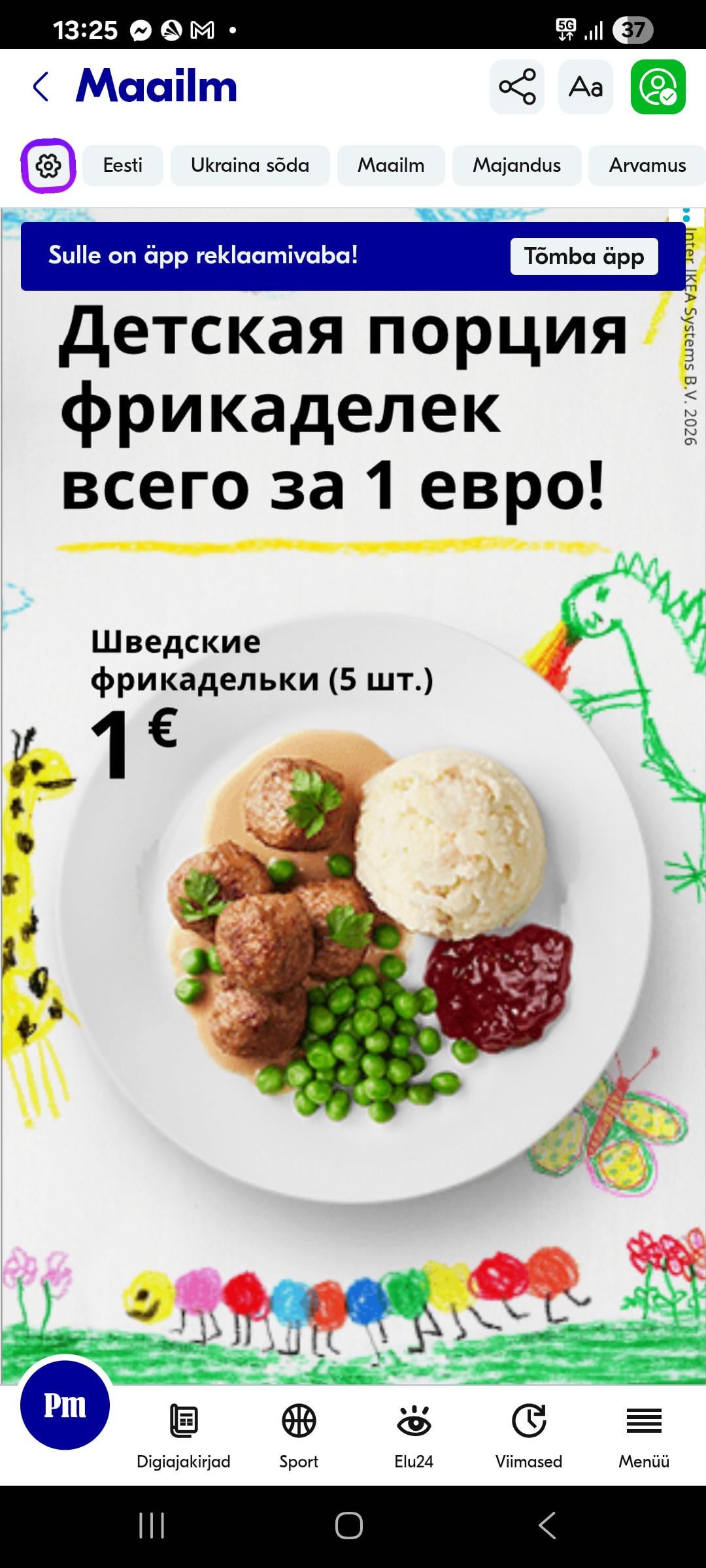The width and height of the screenshot is (706, 1568).
Task: Share this article
Action: [x=516, y=86]
